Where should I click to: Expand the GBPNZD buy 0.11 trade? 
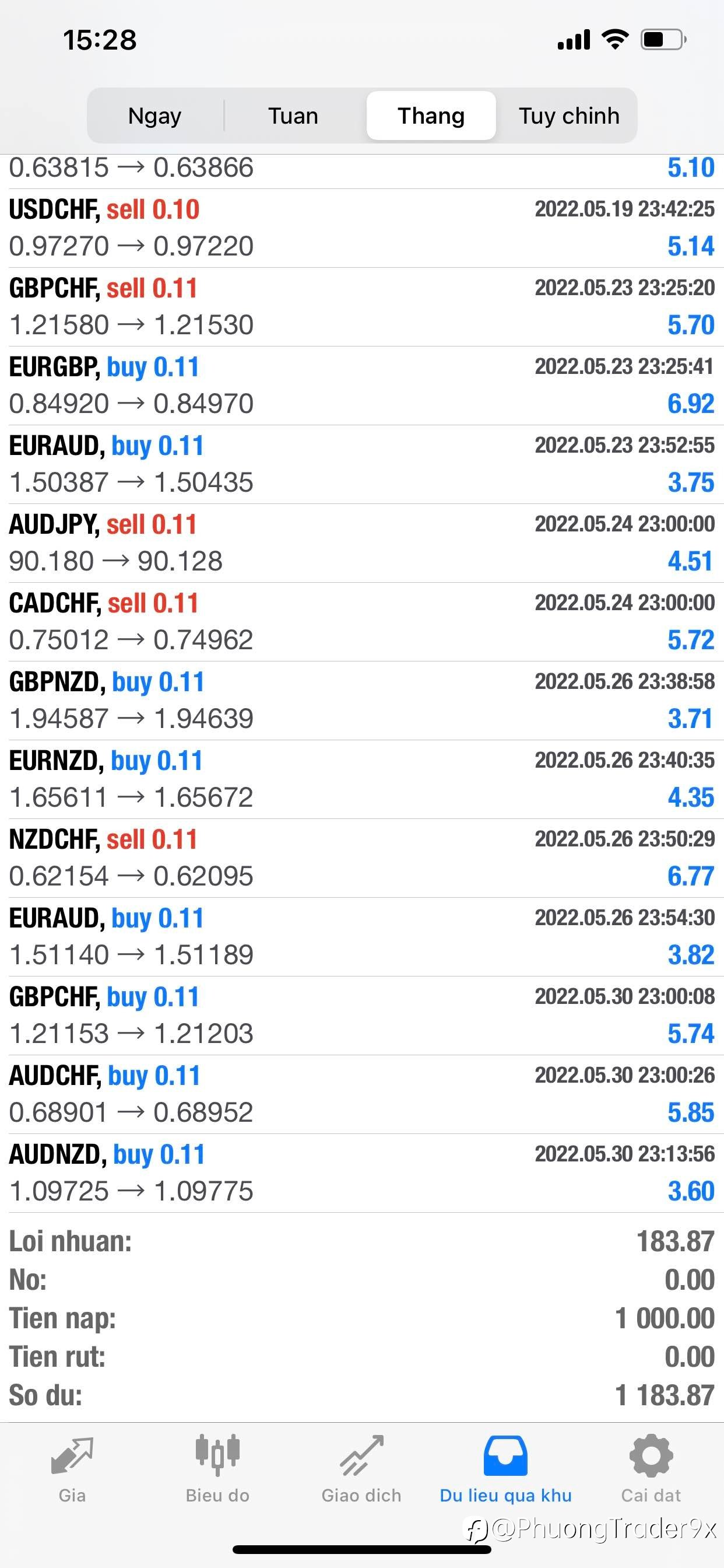(x=362, y=701)
